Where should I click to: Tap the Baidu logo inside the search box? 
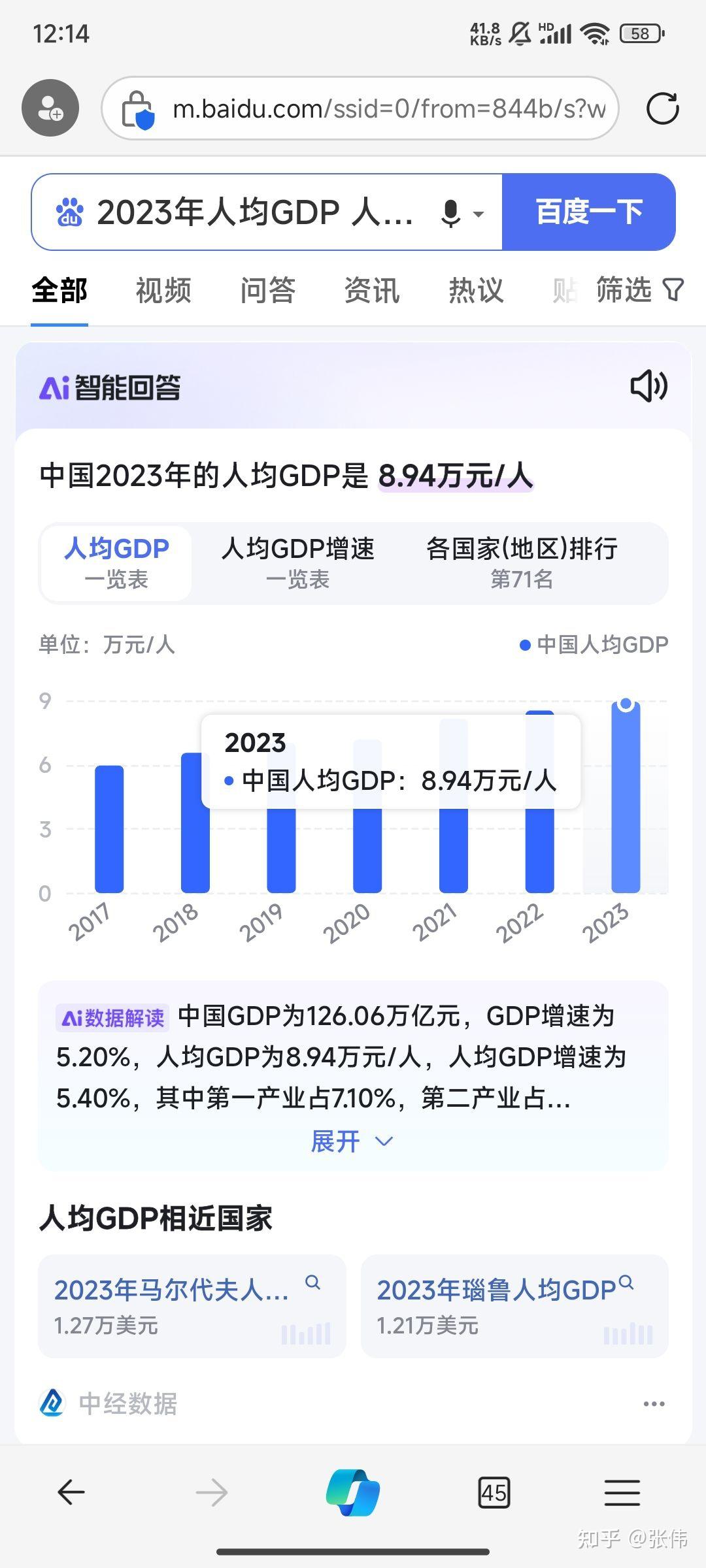[71, 211]
